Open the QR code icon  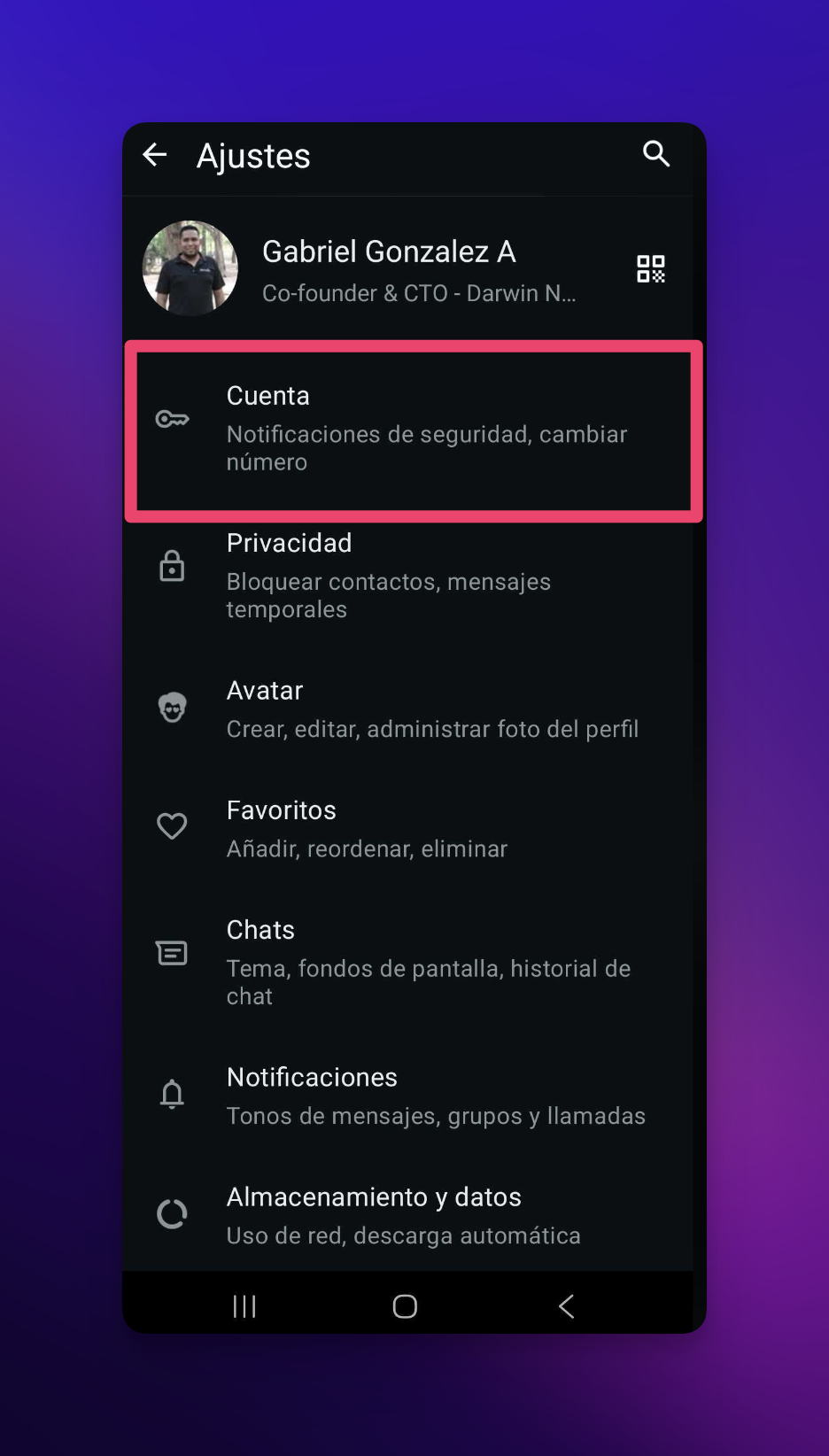650,268
